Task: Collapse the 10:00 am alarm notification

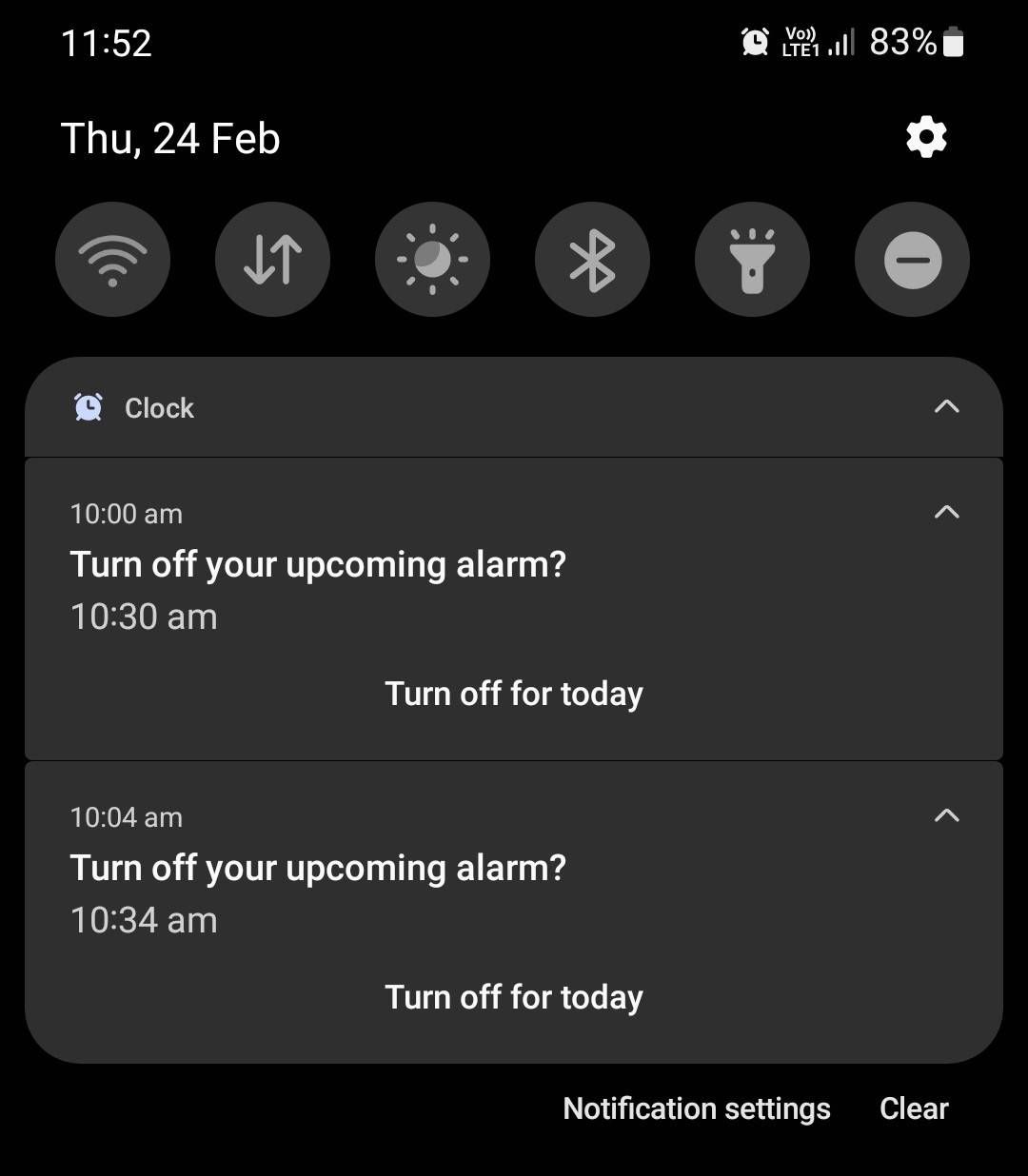Action: pos(946,512)
